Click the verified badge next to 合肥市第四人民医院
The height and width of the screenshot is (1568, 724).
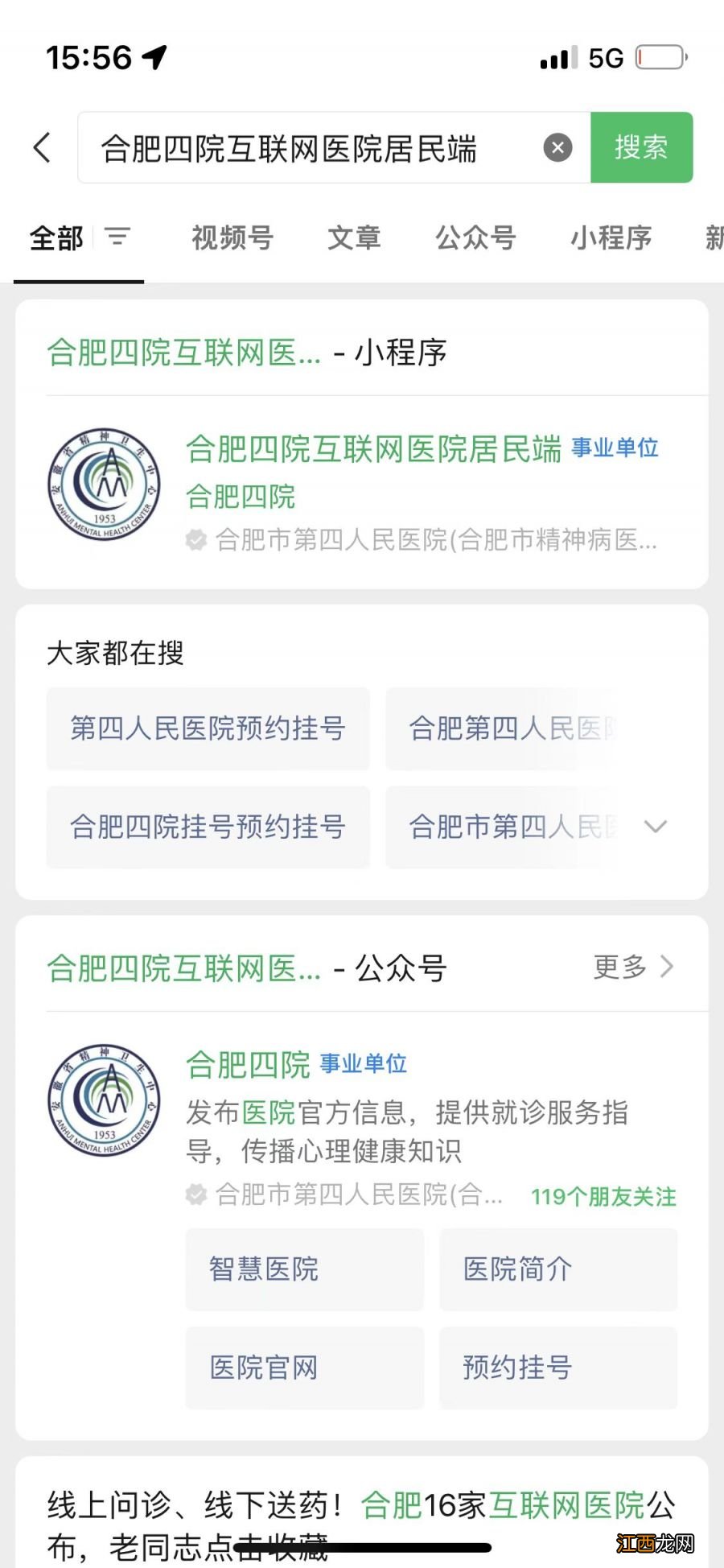click(195, 541)
